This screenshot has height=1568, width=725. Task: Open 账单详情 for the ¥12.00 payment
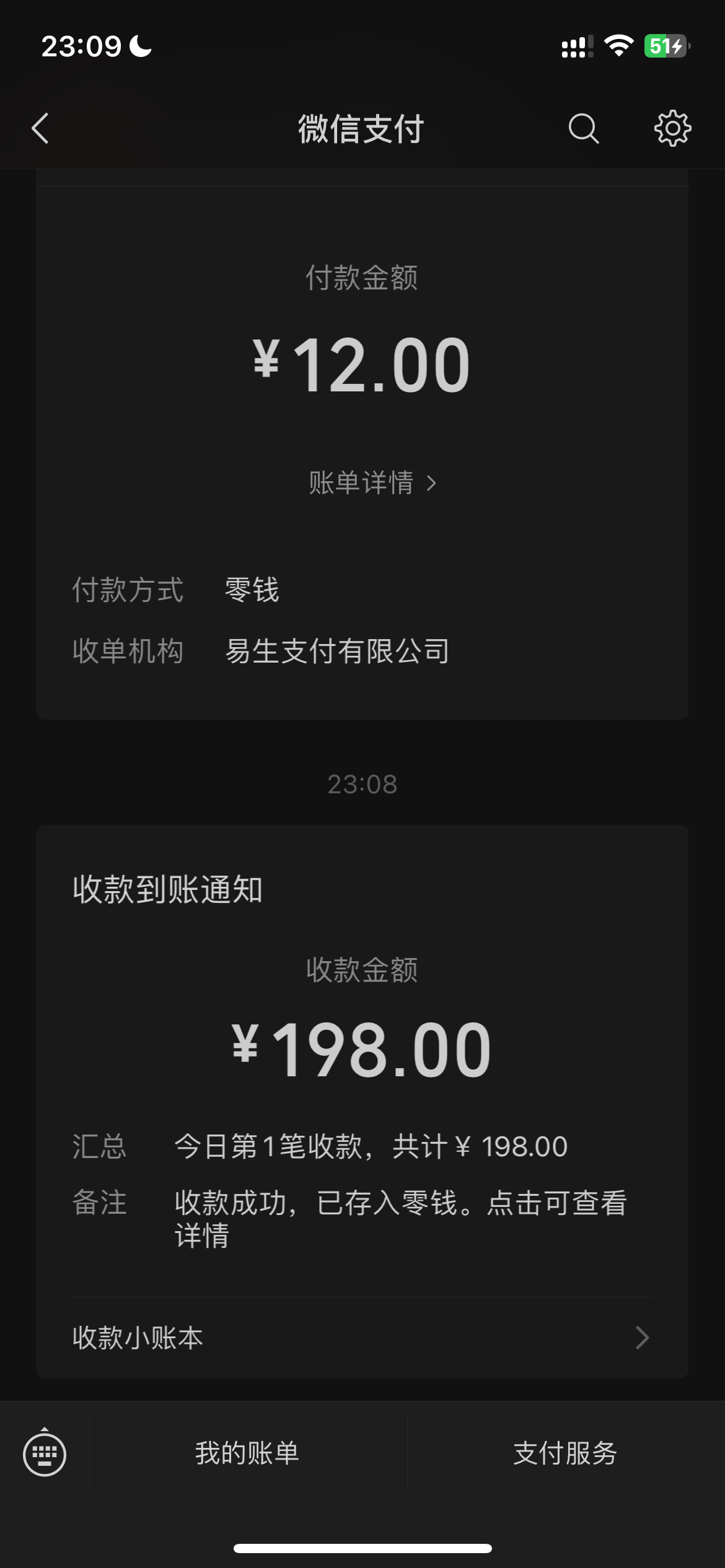[x=372, y=483]
